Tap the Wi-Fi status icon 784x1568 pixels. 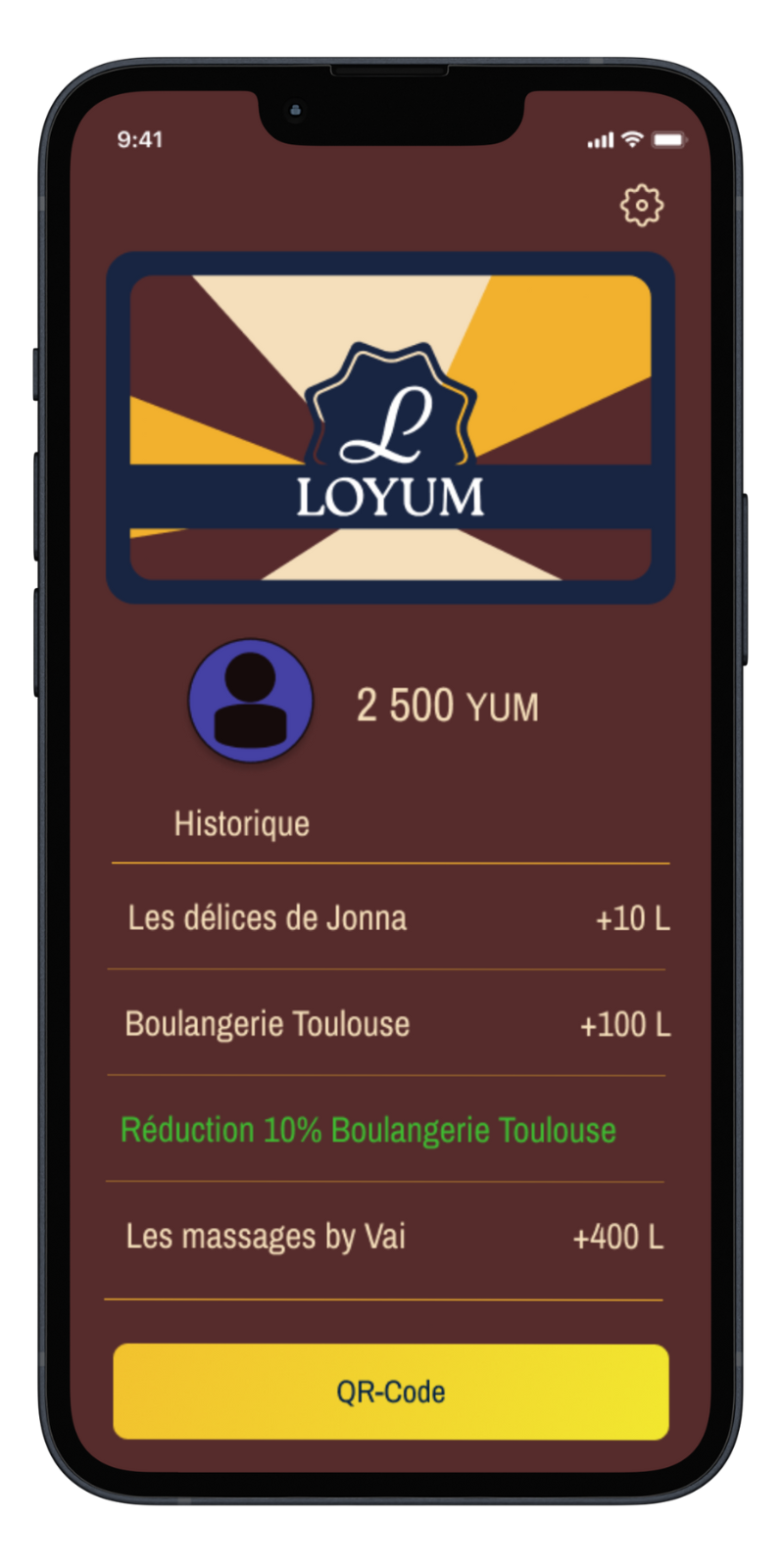631,140
